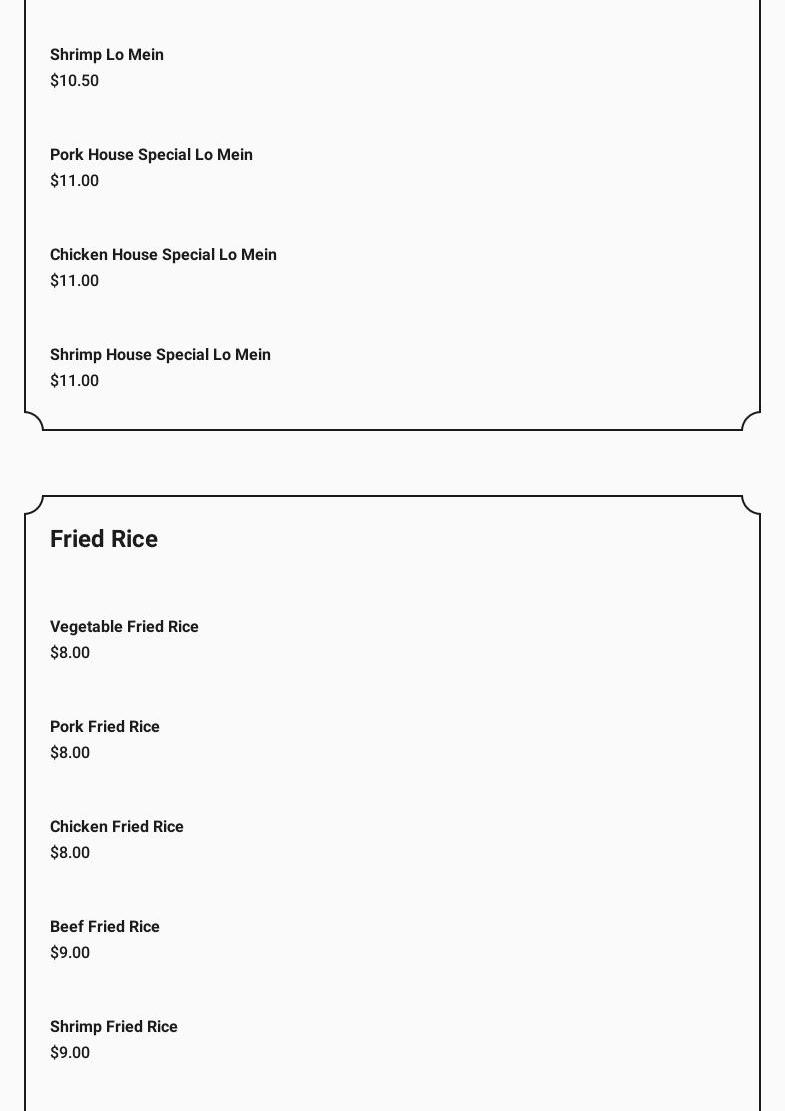The width and height of the screenshot is (785, 1111).
Task: Select Vegetable Fried Rice
Action: [x=124, y=627]
